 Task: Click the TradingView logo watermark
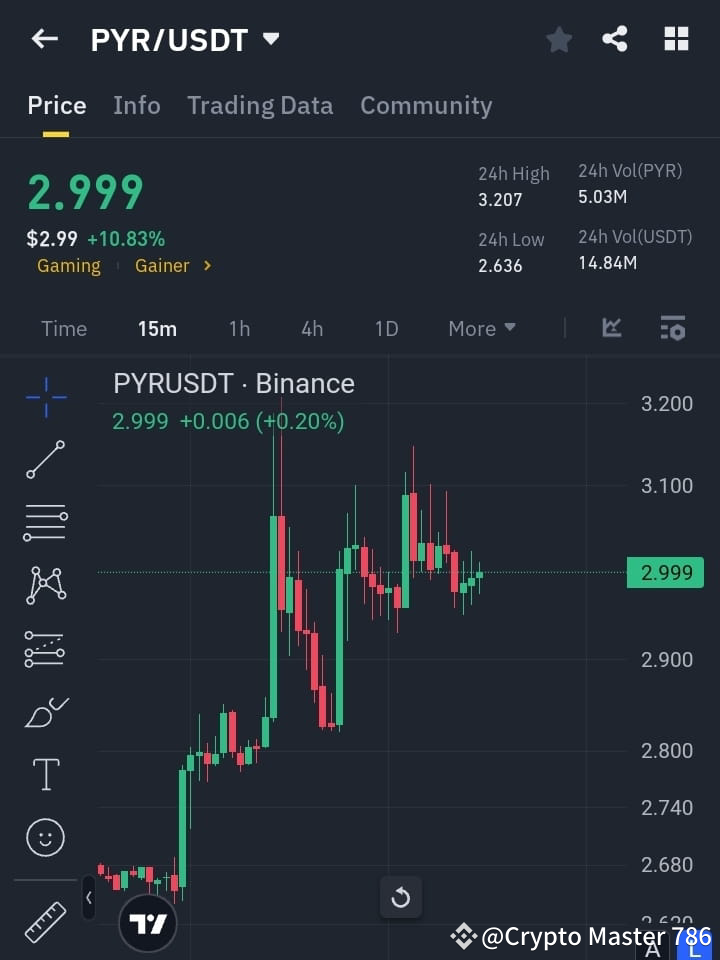[148, 921]
